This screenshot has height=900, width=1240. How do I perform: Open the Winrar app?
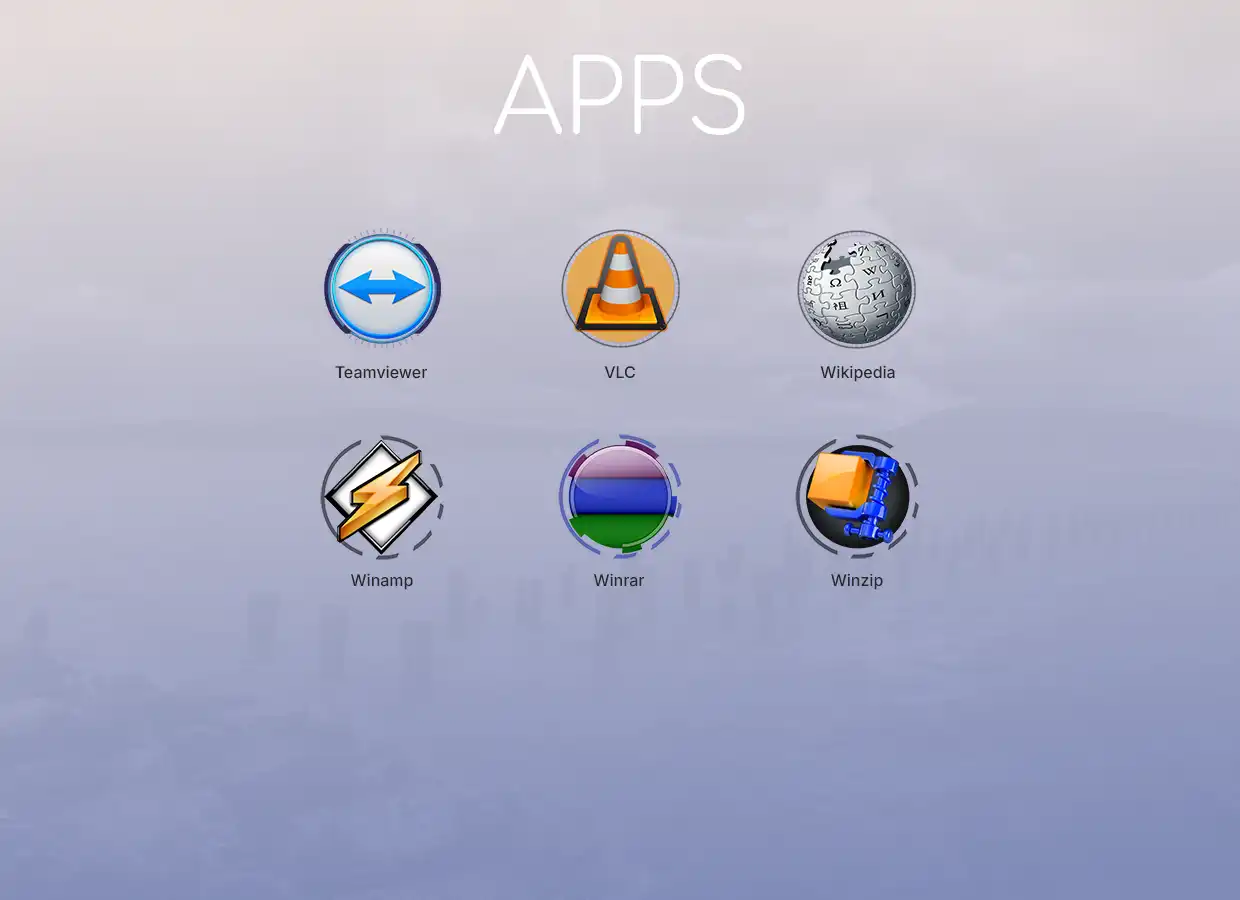pos(619,496)
